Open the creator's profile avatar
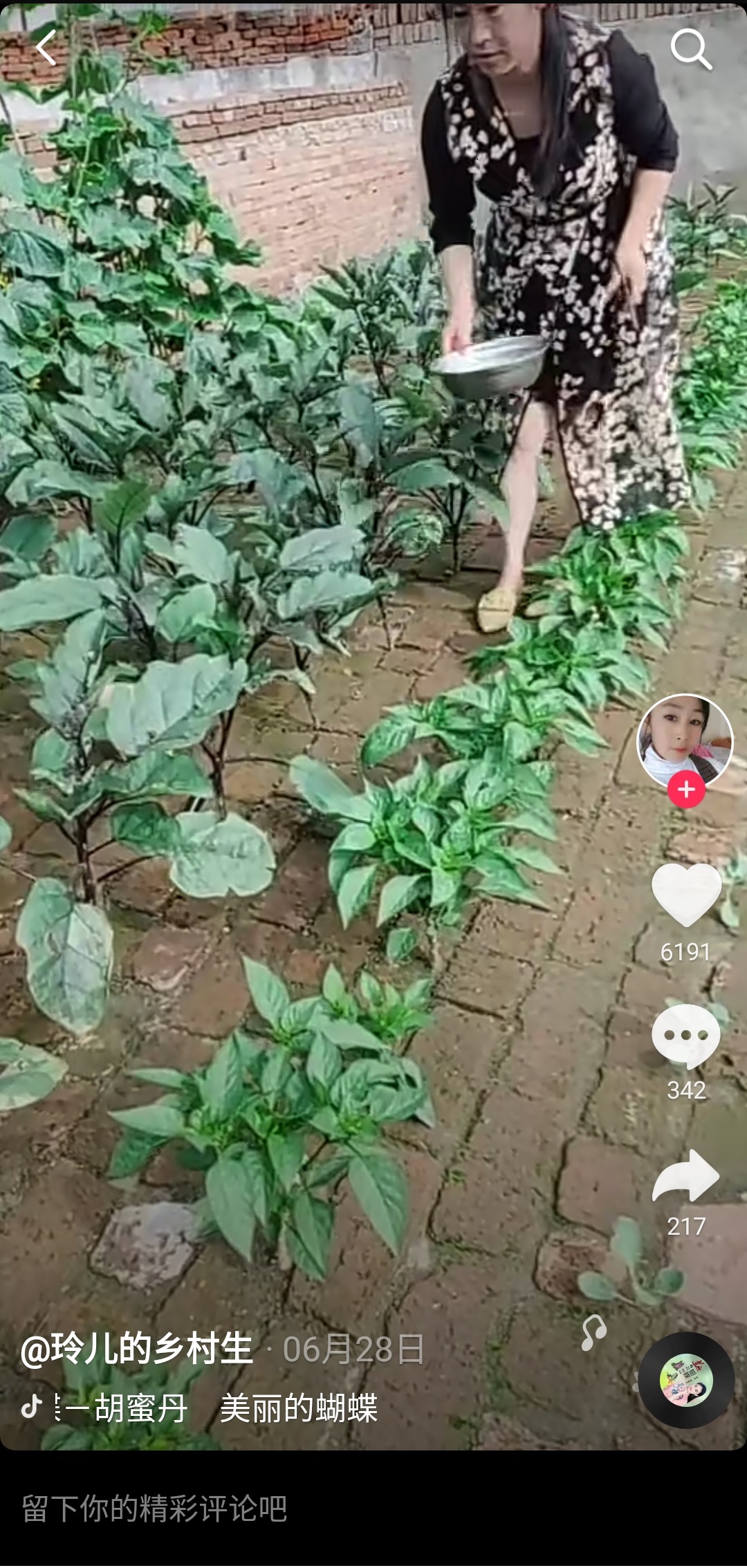Screen dimensions: 747x1568 684,741
